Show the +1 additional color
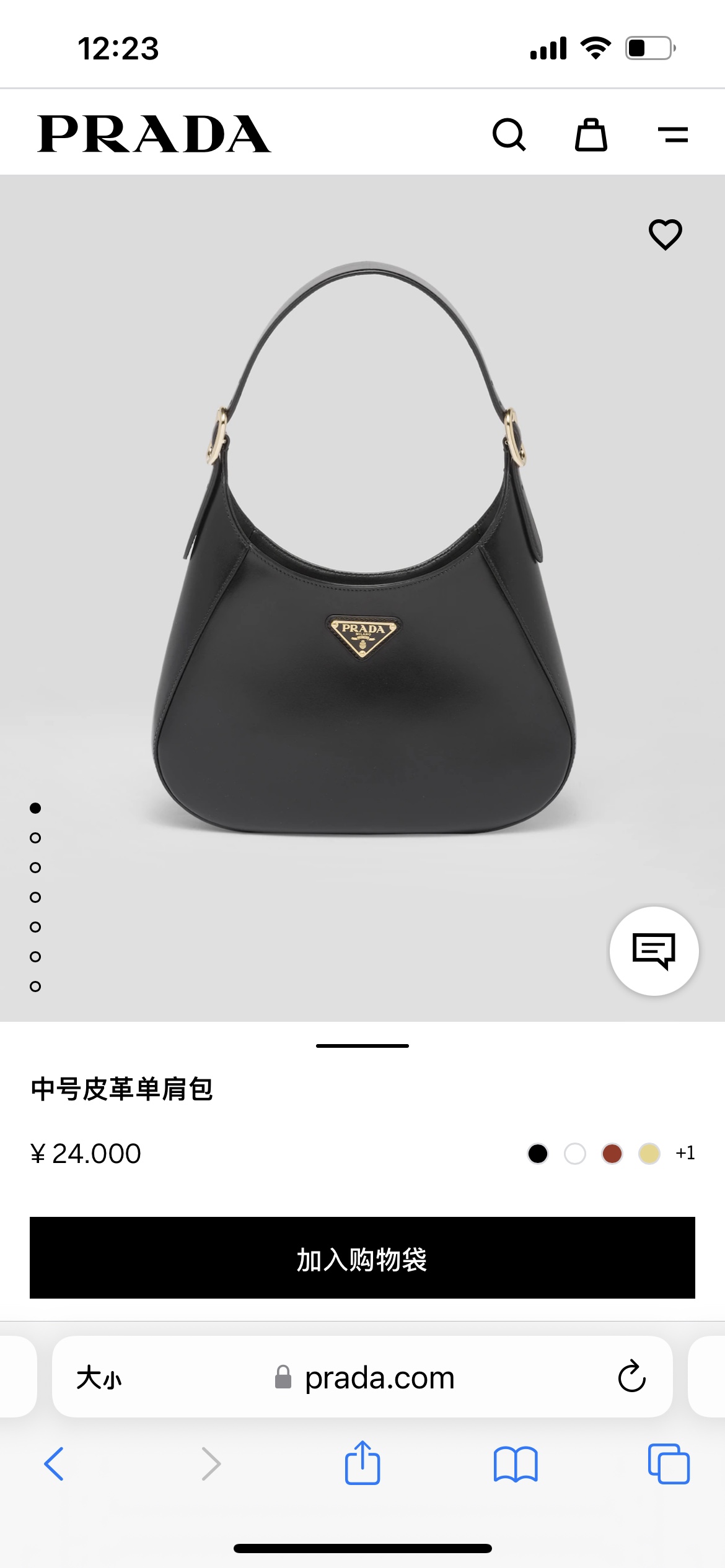The image size is (725, 1568). click(685, 1153)
